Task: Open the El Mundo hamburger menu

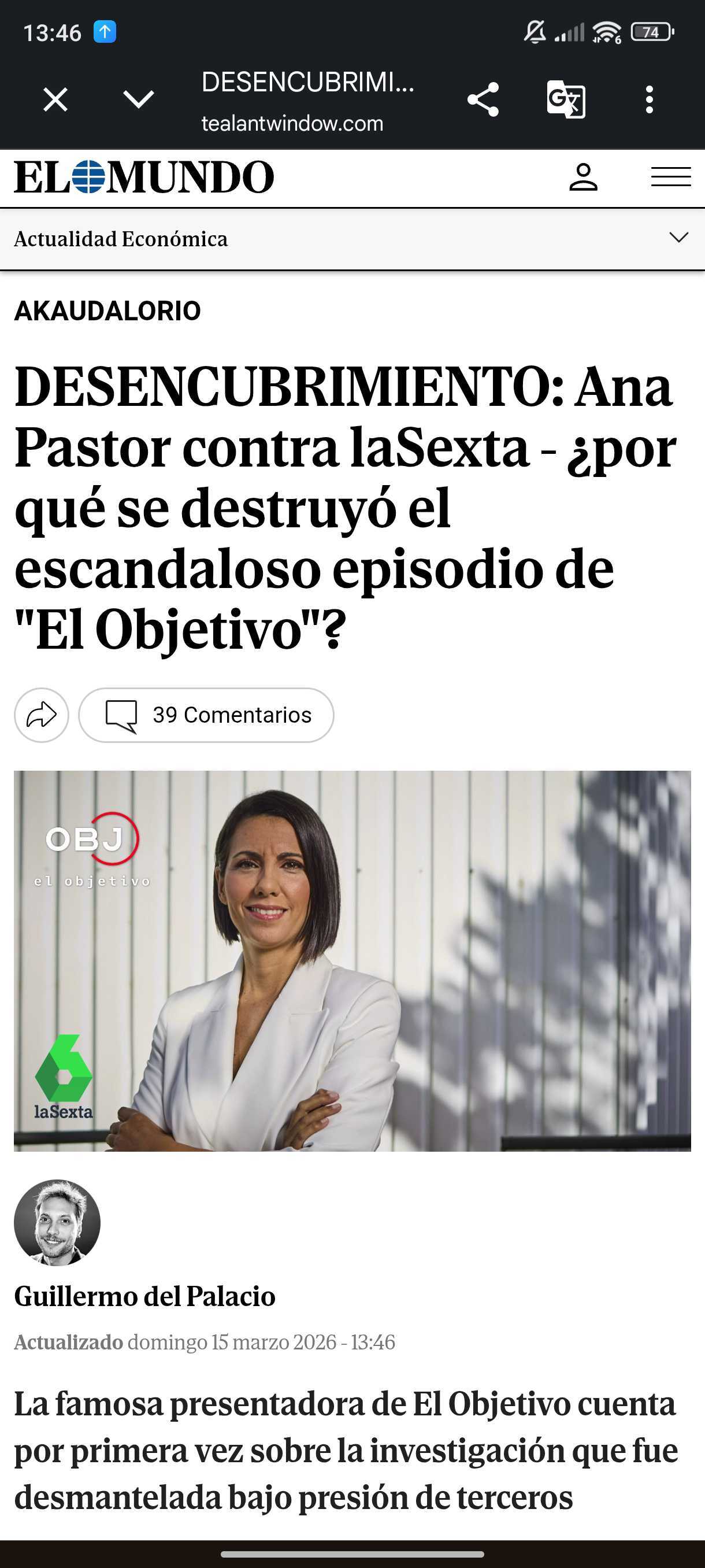Action: click(x=670, y=177)
